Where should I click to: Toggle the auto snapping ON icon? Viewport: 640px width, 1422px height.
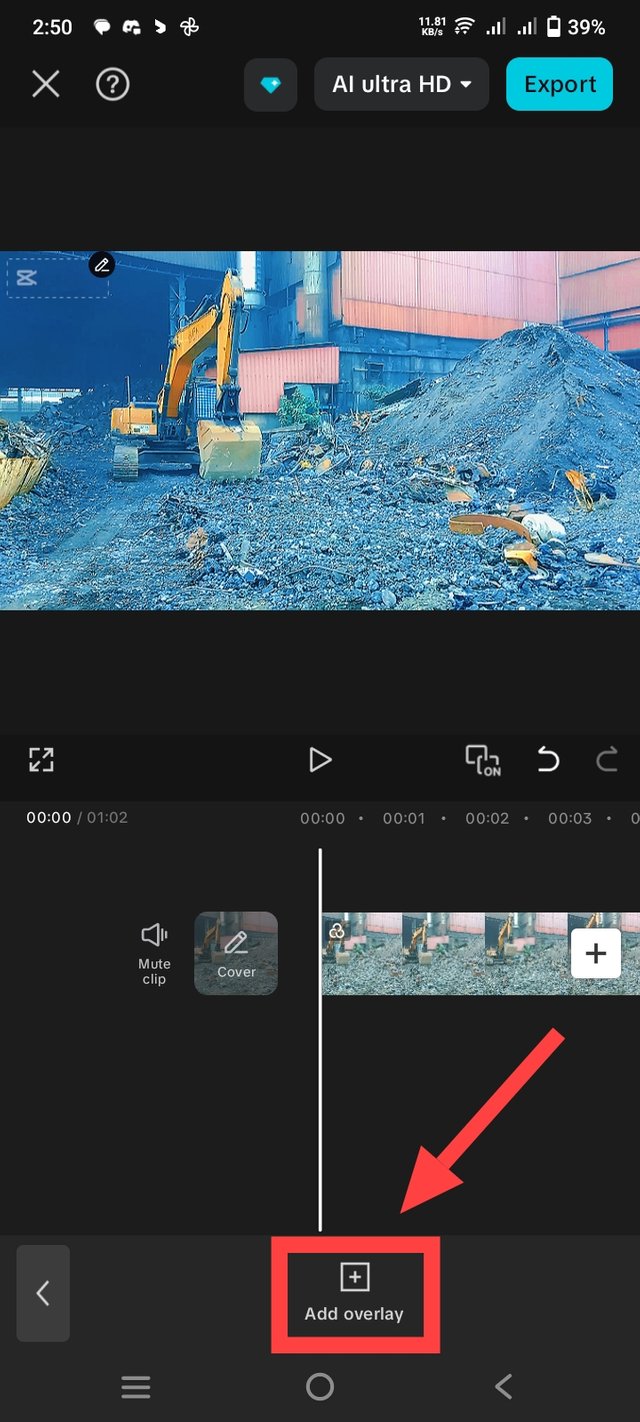point(483,760)
